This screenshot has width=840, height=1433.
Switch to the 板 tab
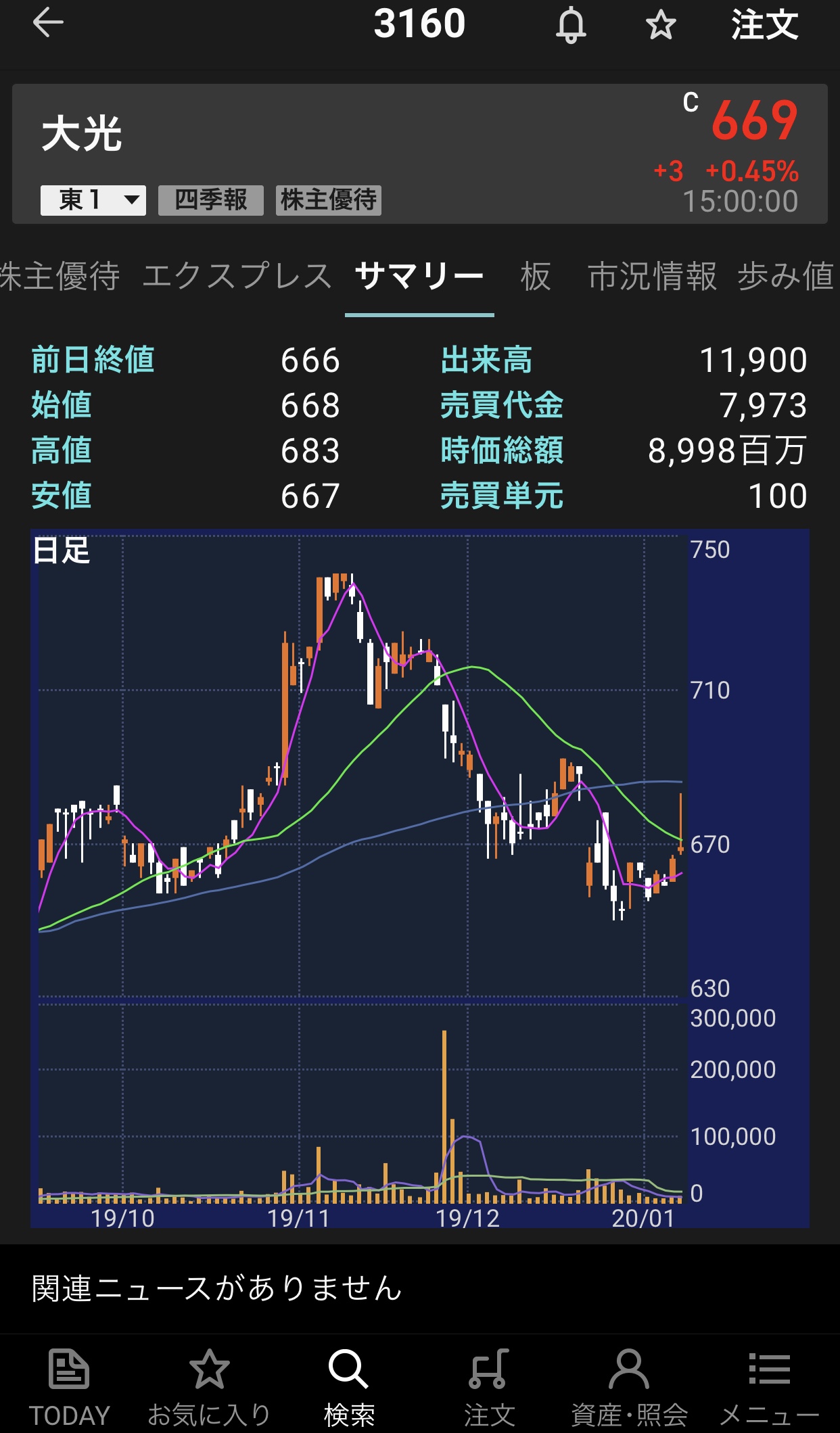536,277
